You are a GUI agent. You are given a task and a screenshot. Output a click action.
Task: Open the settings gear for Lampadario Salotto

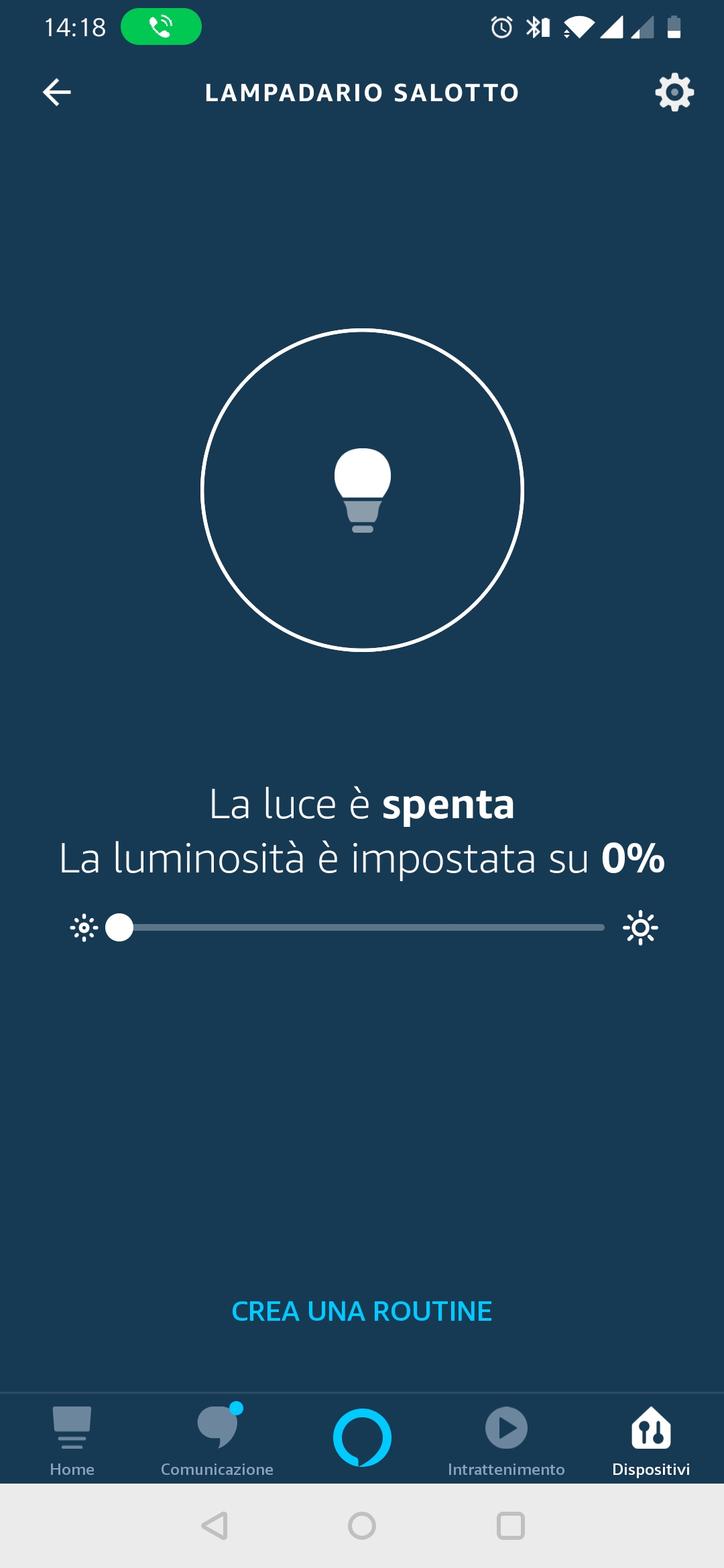coord(674,92)
